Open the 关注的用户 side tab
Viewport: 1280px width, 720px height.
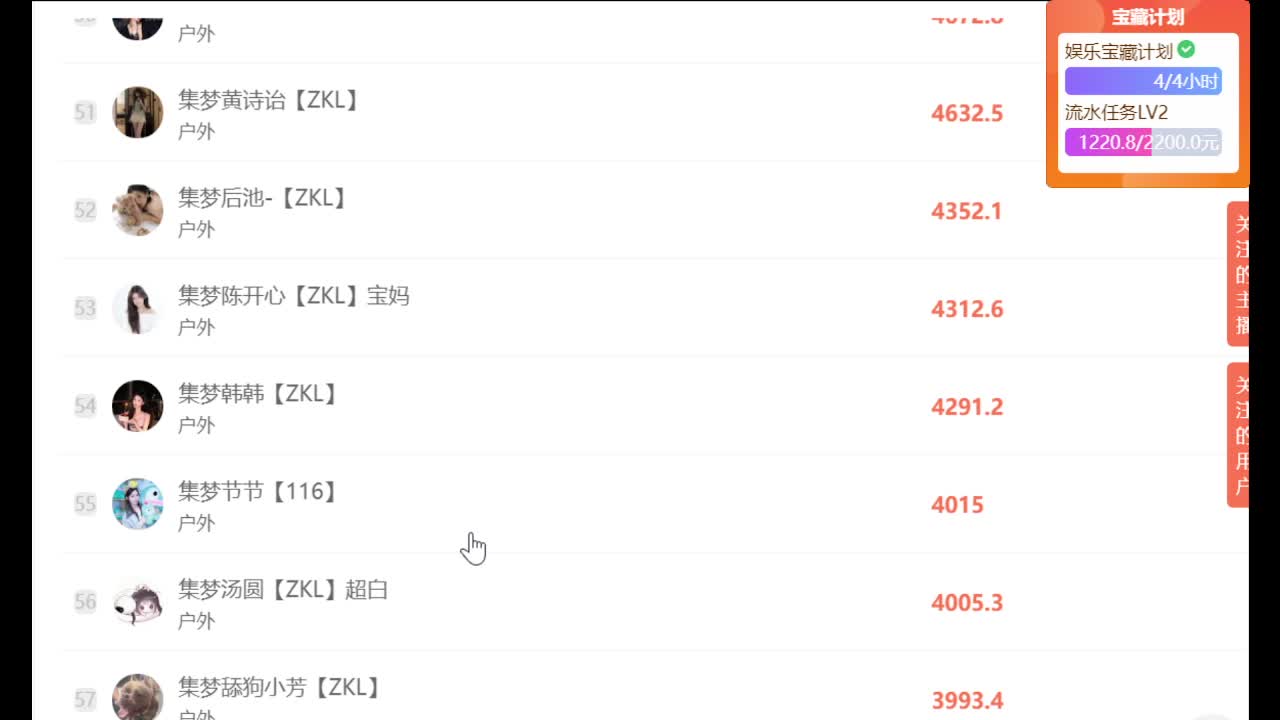1240,435
